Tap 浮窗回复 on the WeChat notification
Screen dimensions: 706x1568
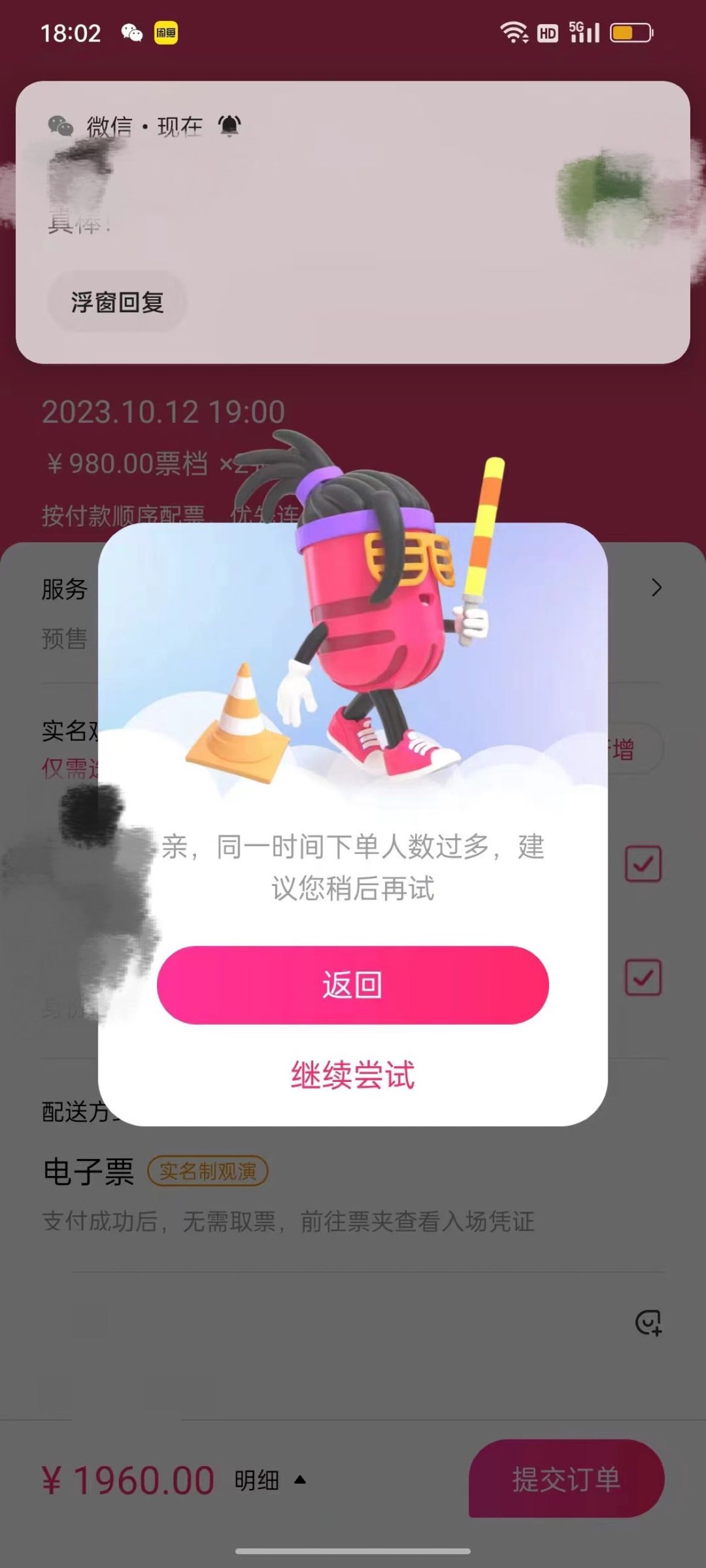(117, 302)
